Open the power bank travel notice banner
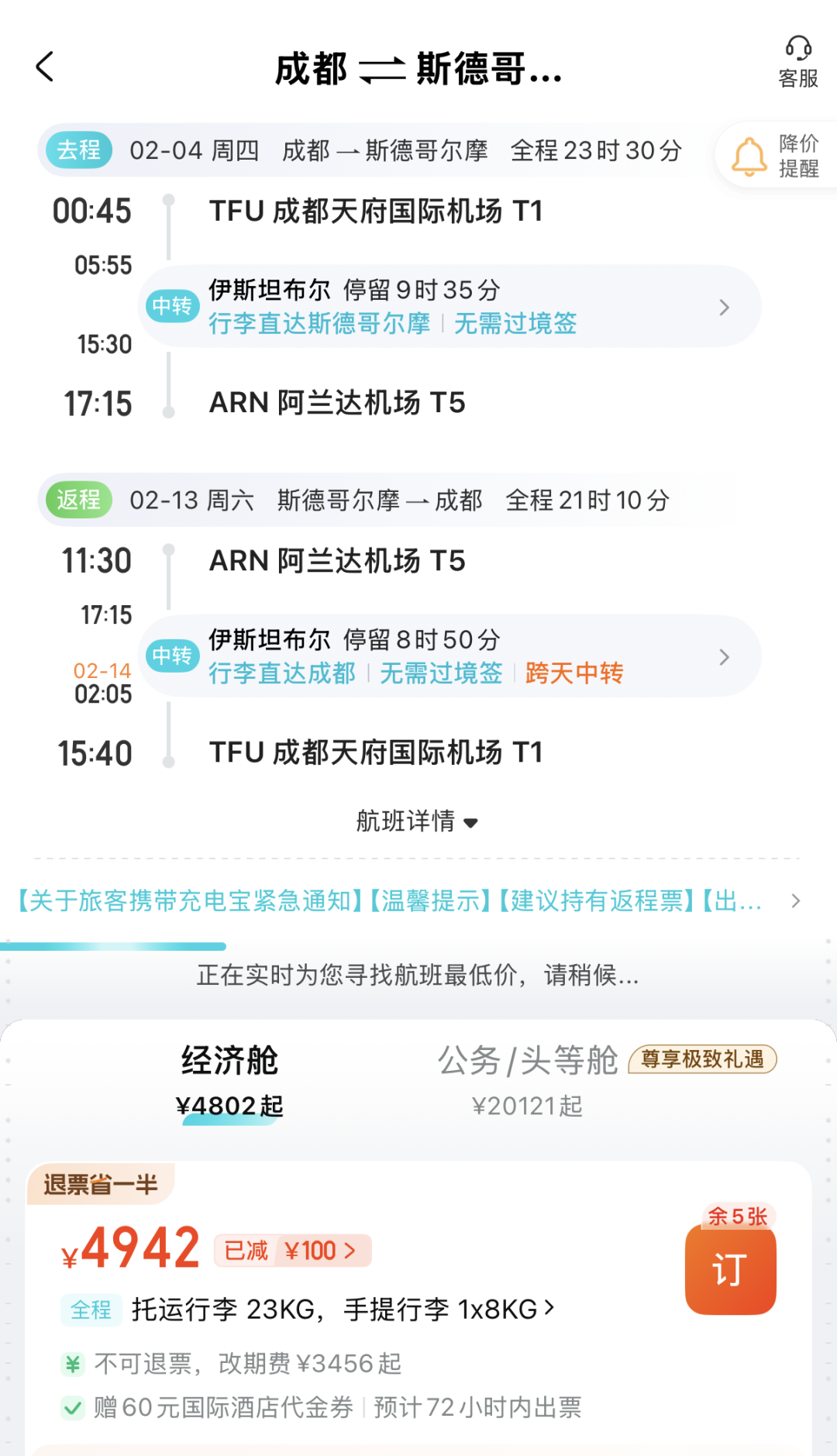The image size is (837, 1456). tap(408, 900)
